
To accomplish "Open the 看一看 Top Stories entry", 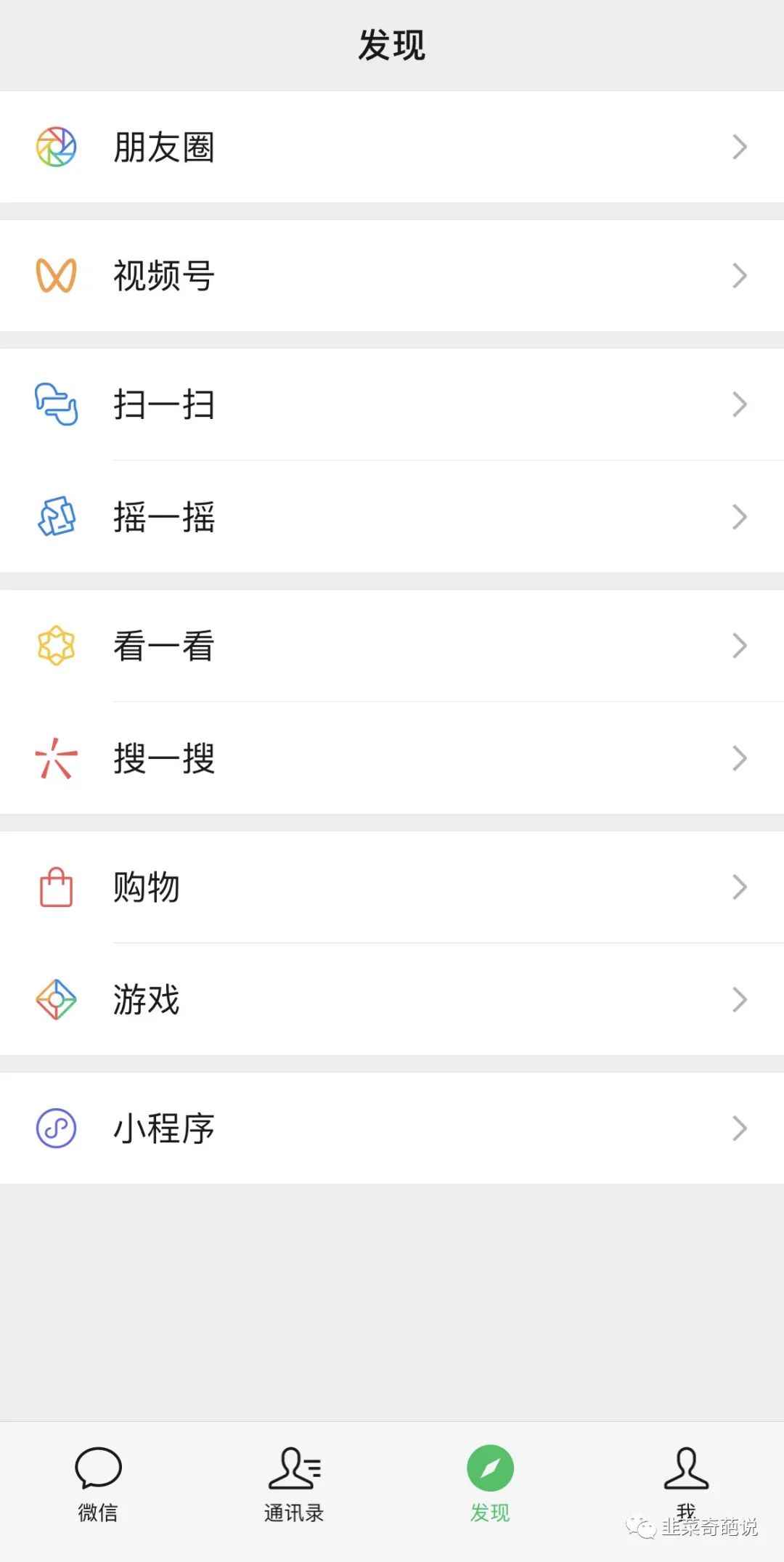I will coord(163,644).
